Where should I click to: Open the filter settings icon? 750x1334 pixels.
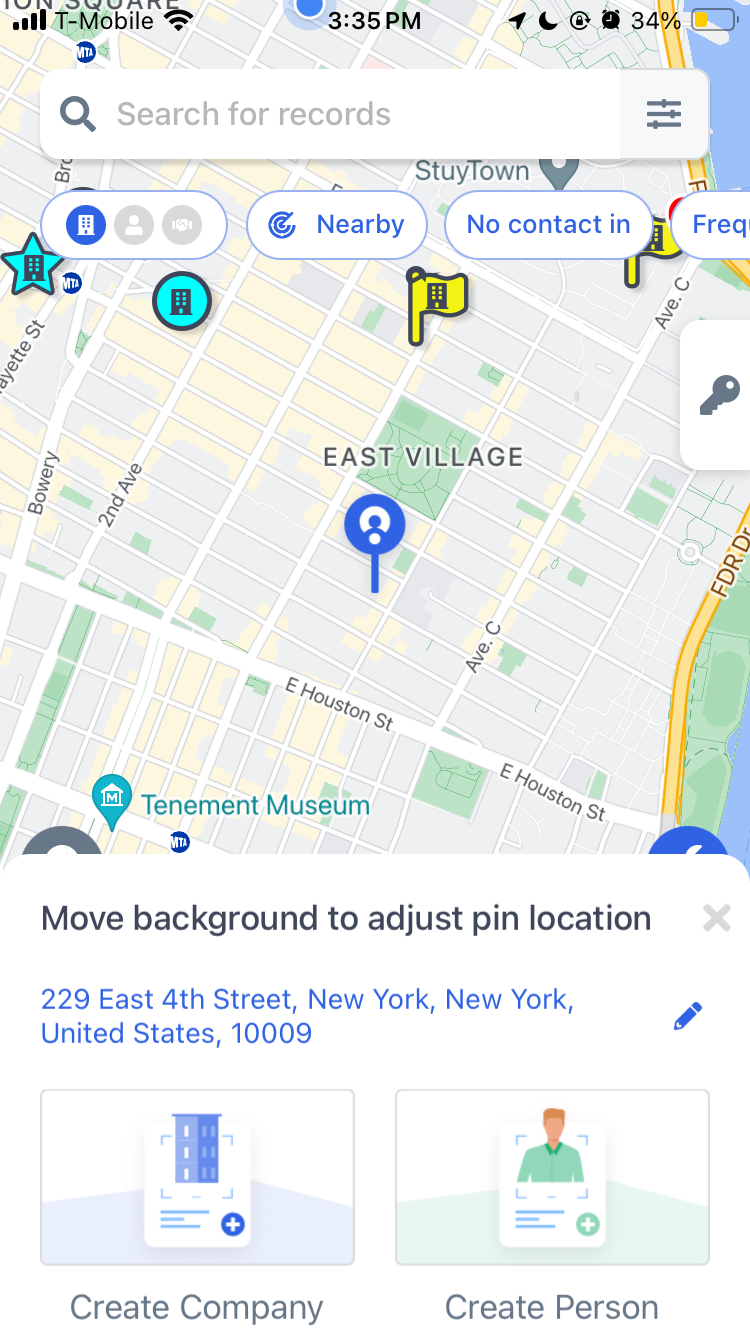[x=664, y=114]
